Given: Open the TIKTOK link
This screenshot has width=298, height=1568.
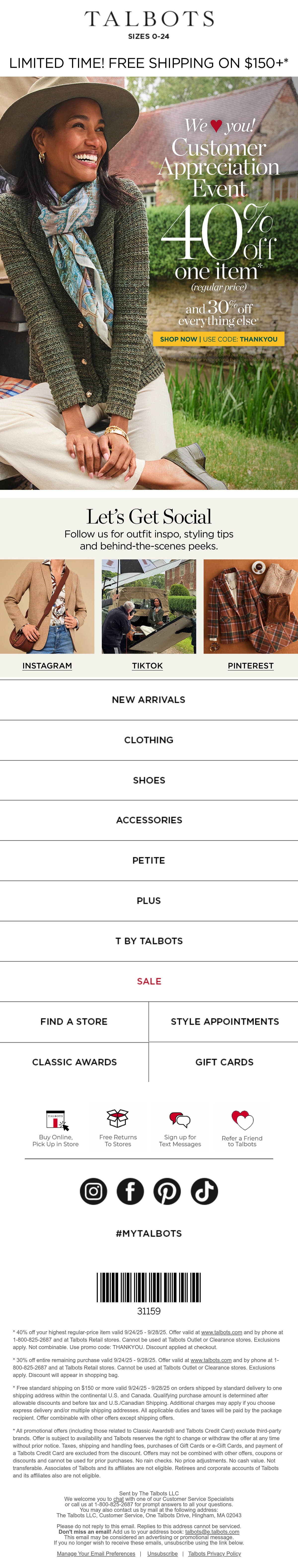Looking at the screenshot, I should pyautogui.click(x=147, y=666).
